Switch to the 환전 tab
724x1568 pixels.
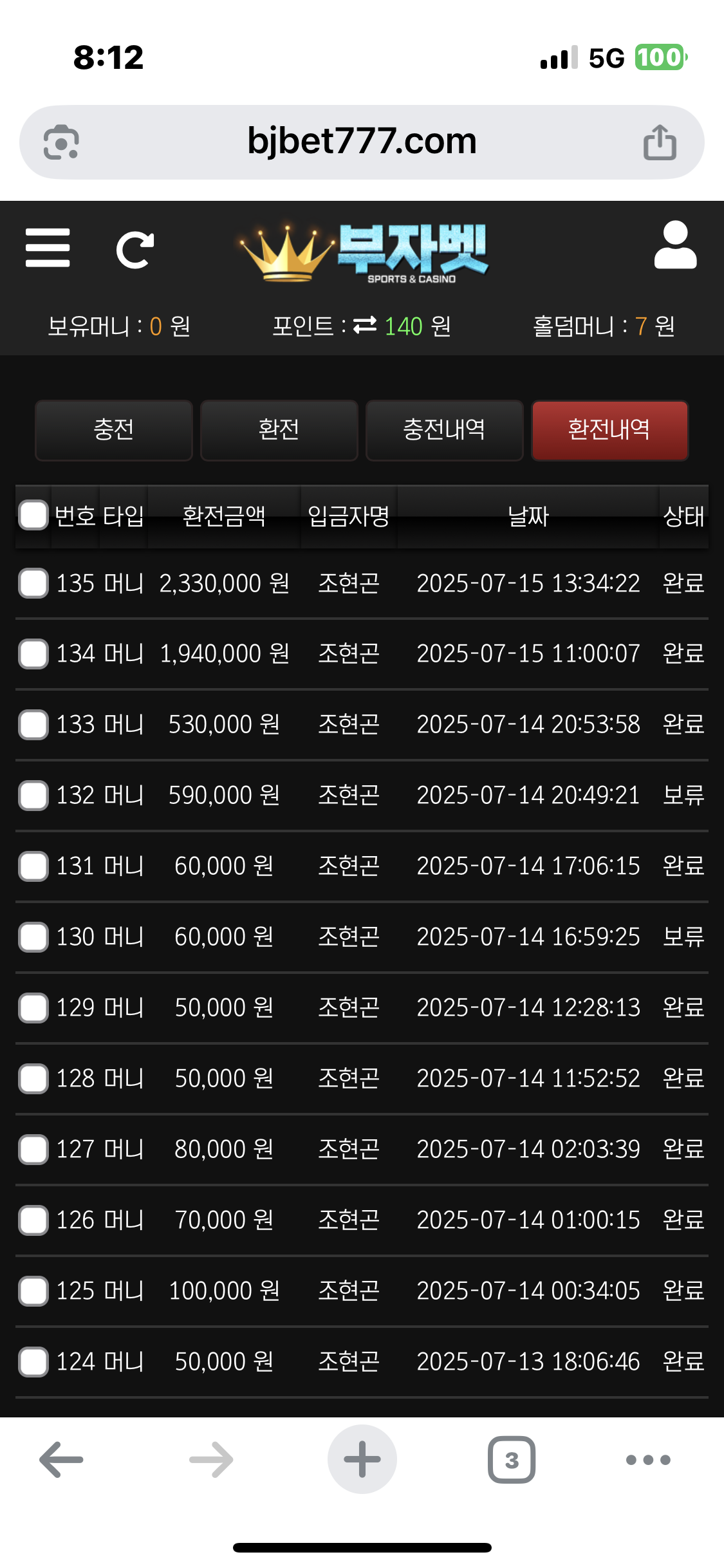pyautogui.click(x=279, y=430)
